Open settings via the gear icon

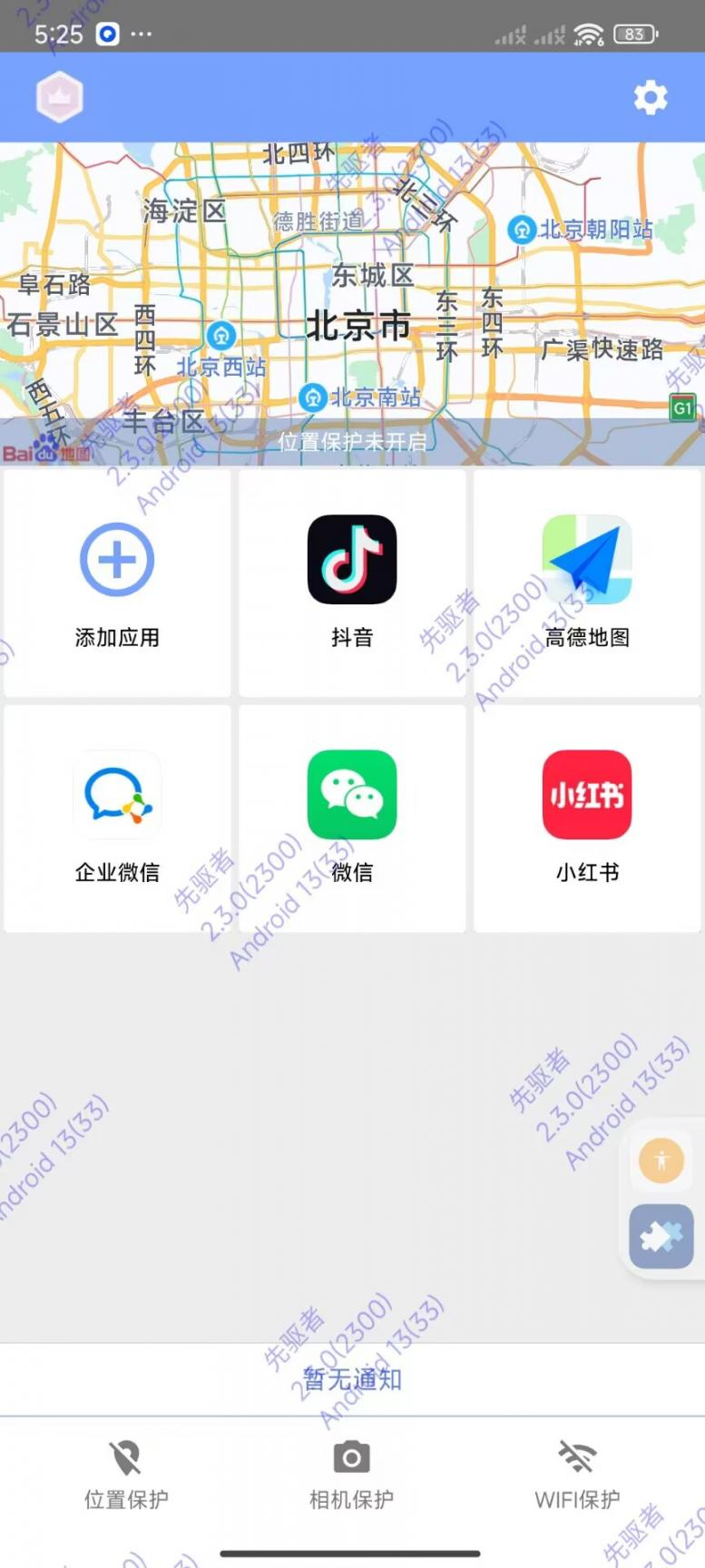650,97
